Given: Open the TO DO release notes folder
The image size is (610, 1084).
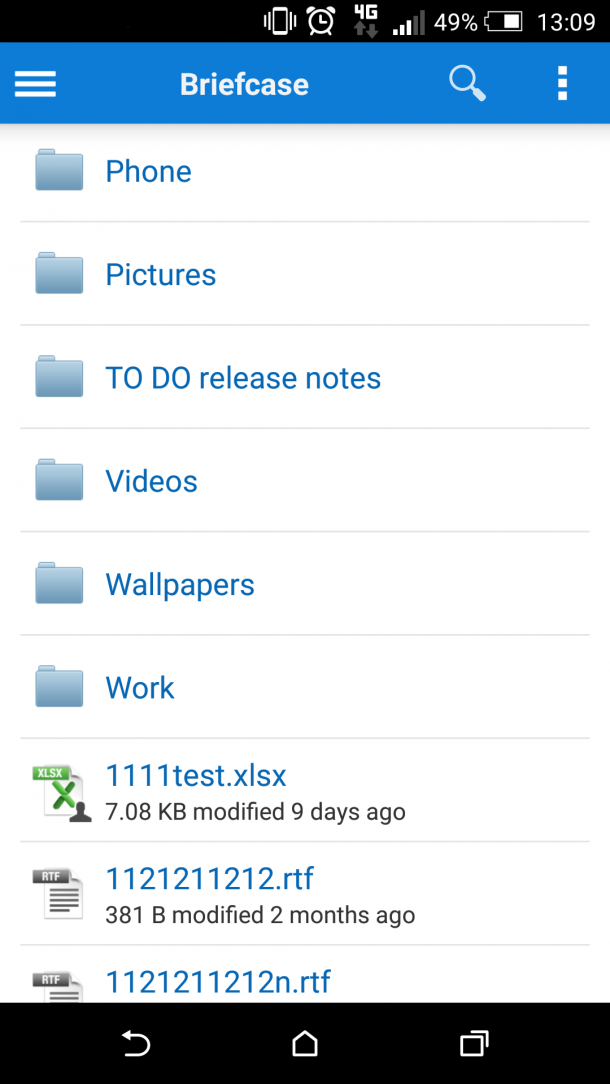Looking at the screenshot, I should pos(305,377).
